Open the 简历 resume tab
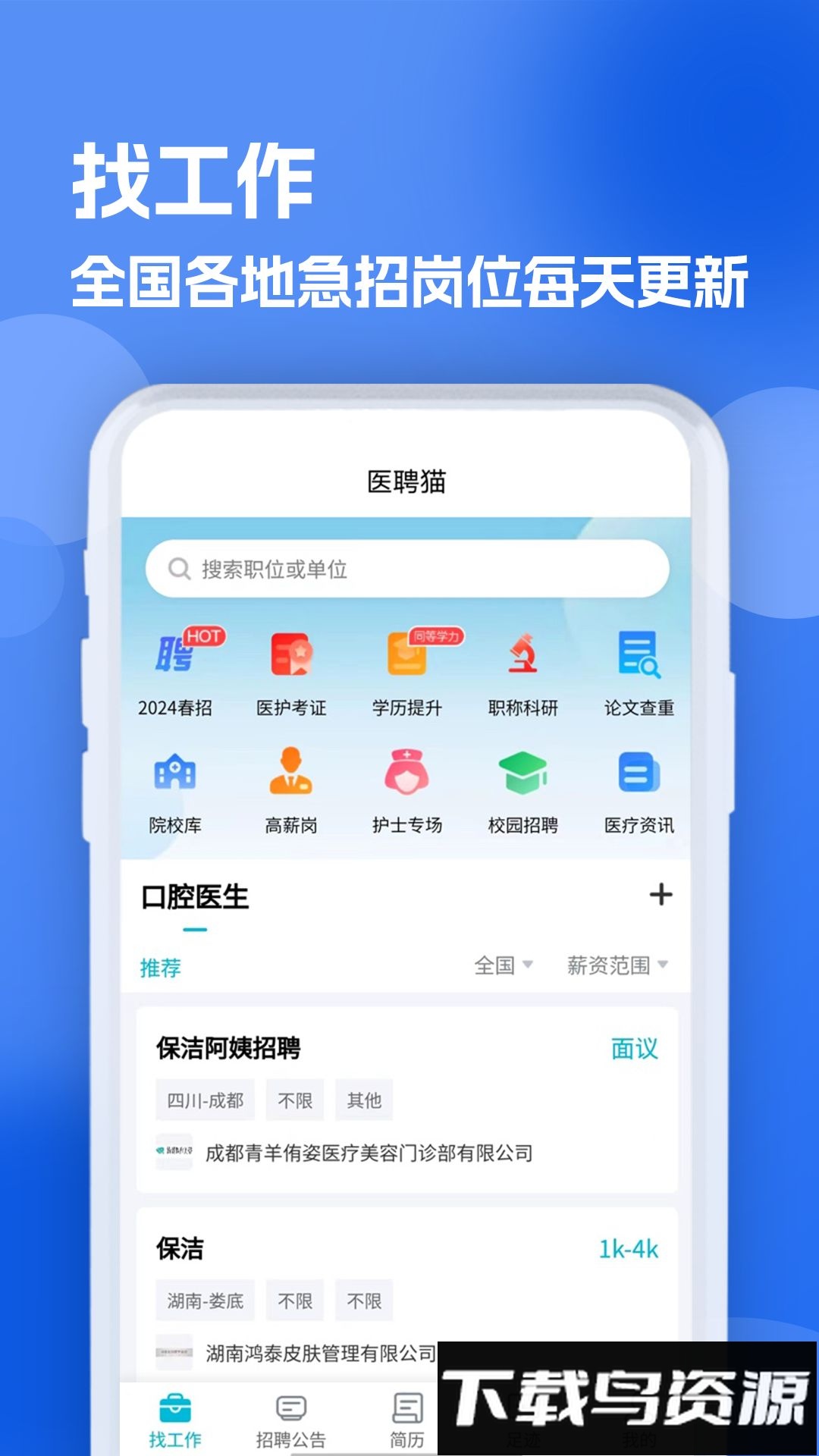 tap(408, 1418)
